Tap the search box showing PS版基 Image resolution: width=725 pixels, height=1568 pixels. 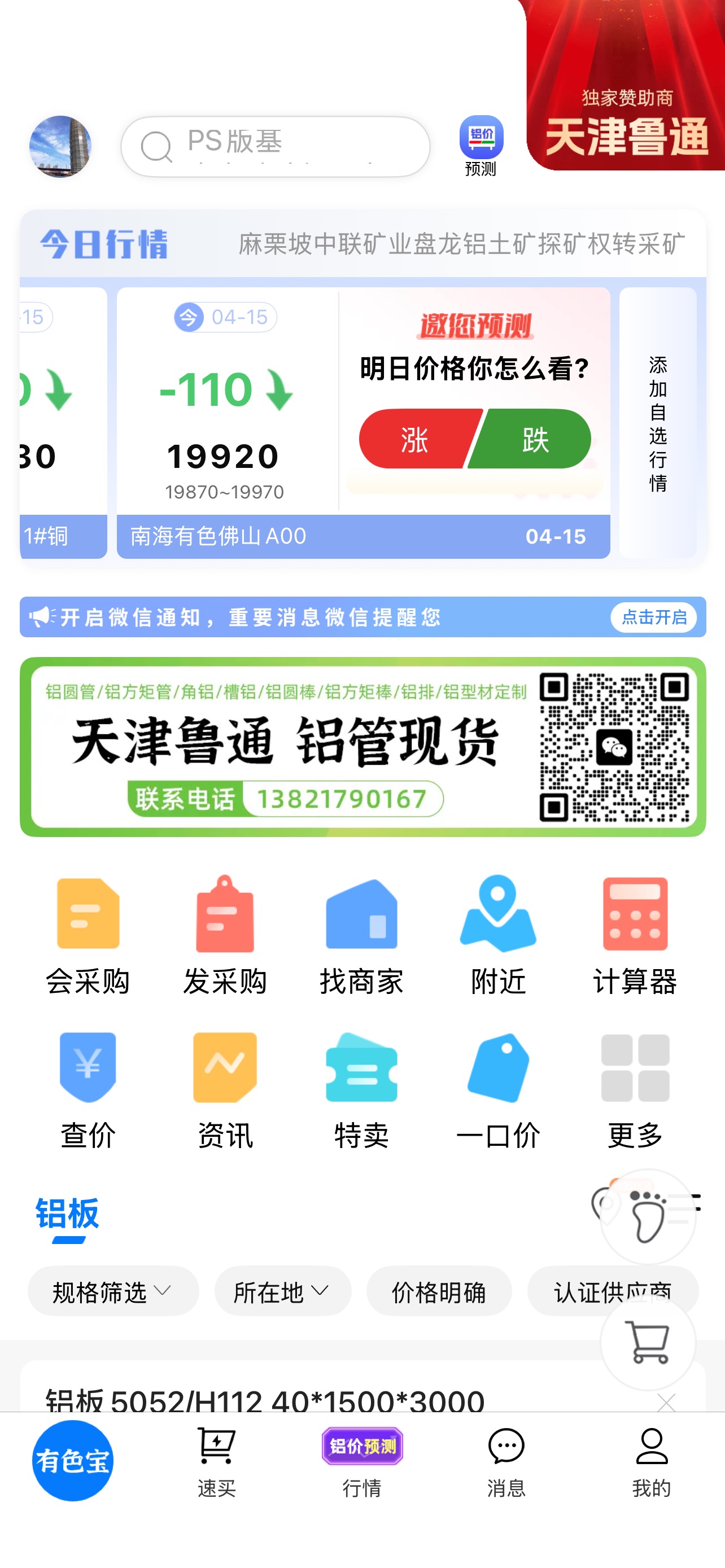pyautogui.click(x=275, y=147)
